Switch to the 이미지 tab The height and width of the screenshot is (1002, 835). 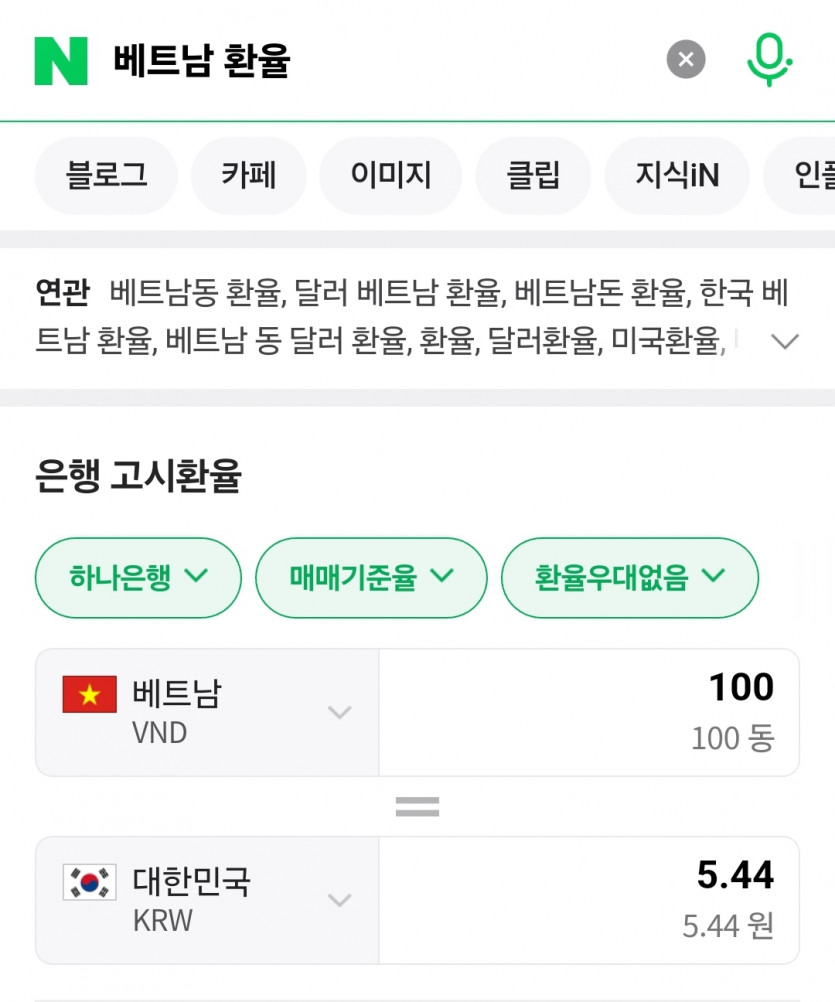[x=390, y=176]
